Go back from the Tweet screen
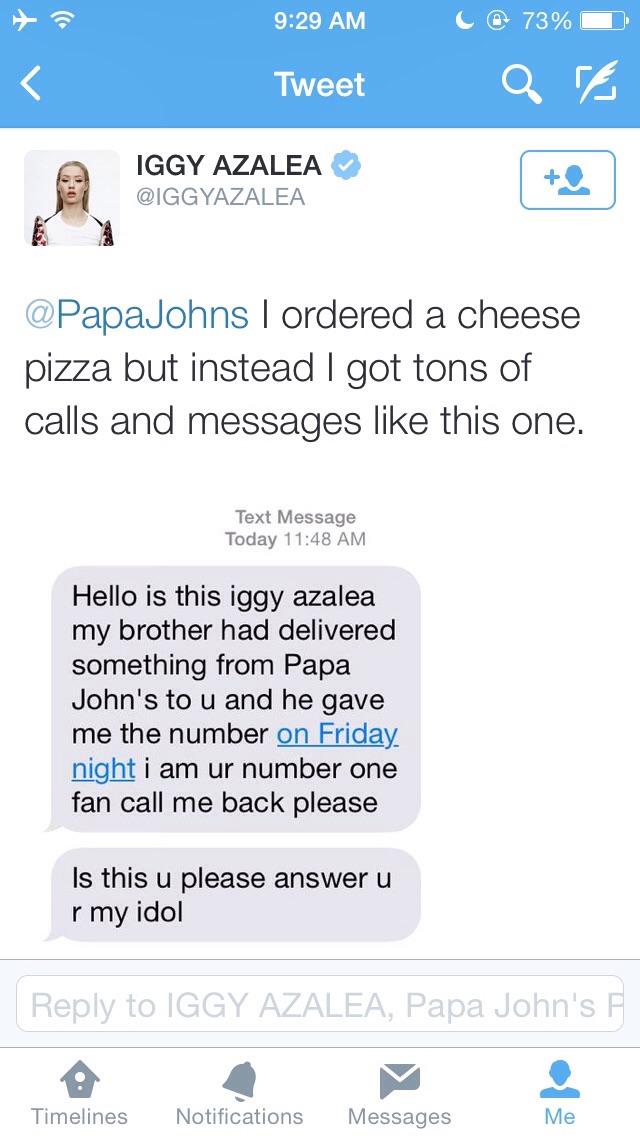 click(x=32, y=85)
